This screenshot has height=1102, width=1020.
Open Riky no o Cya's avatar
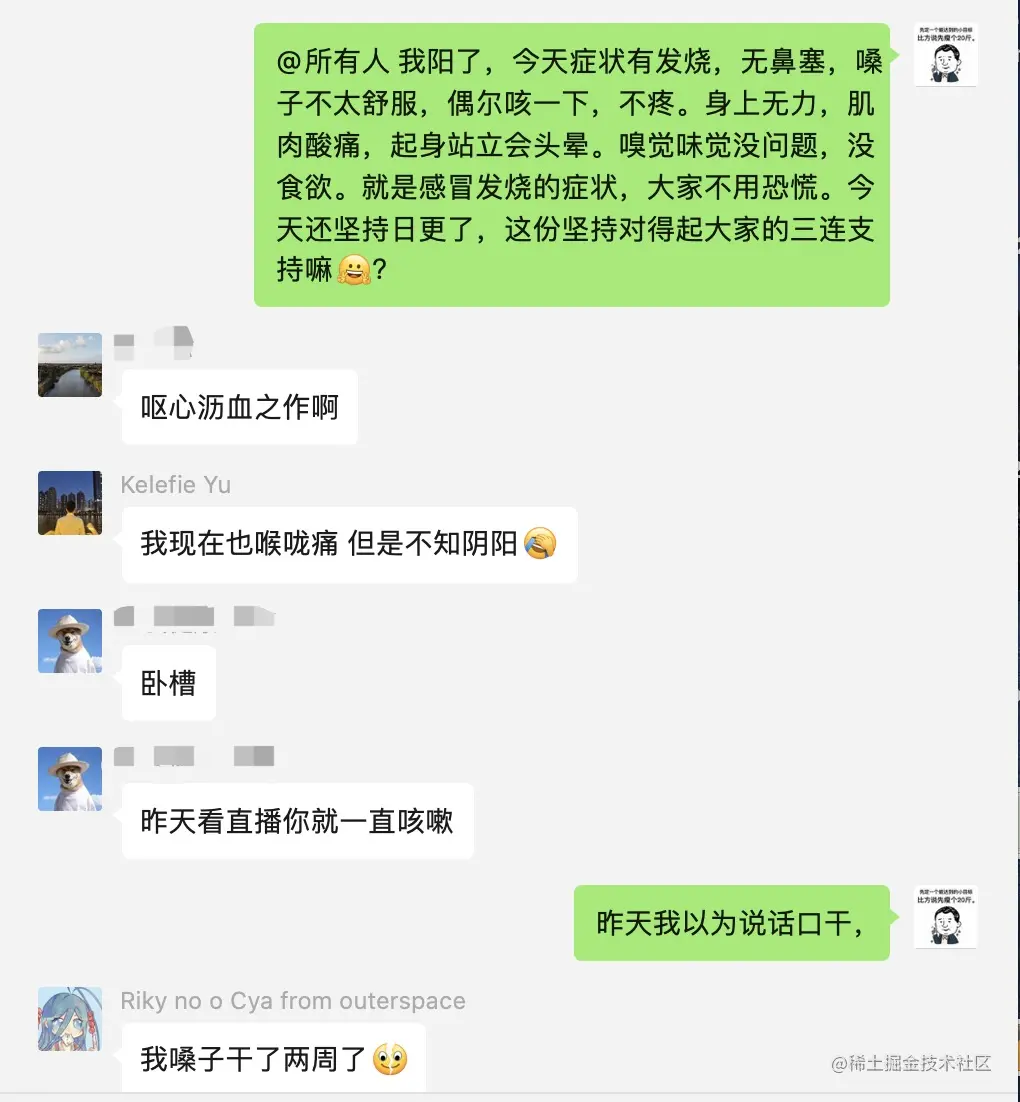[x=70, y=1019]
